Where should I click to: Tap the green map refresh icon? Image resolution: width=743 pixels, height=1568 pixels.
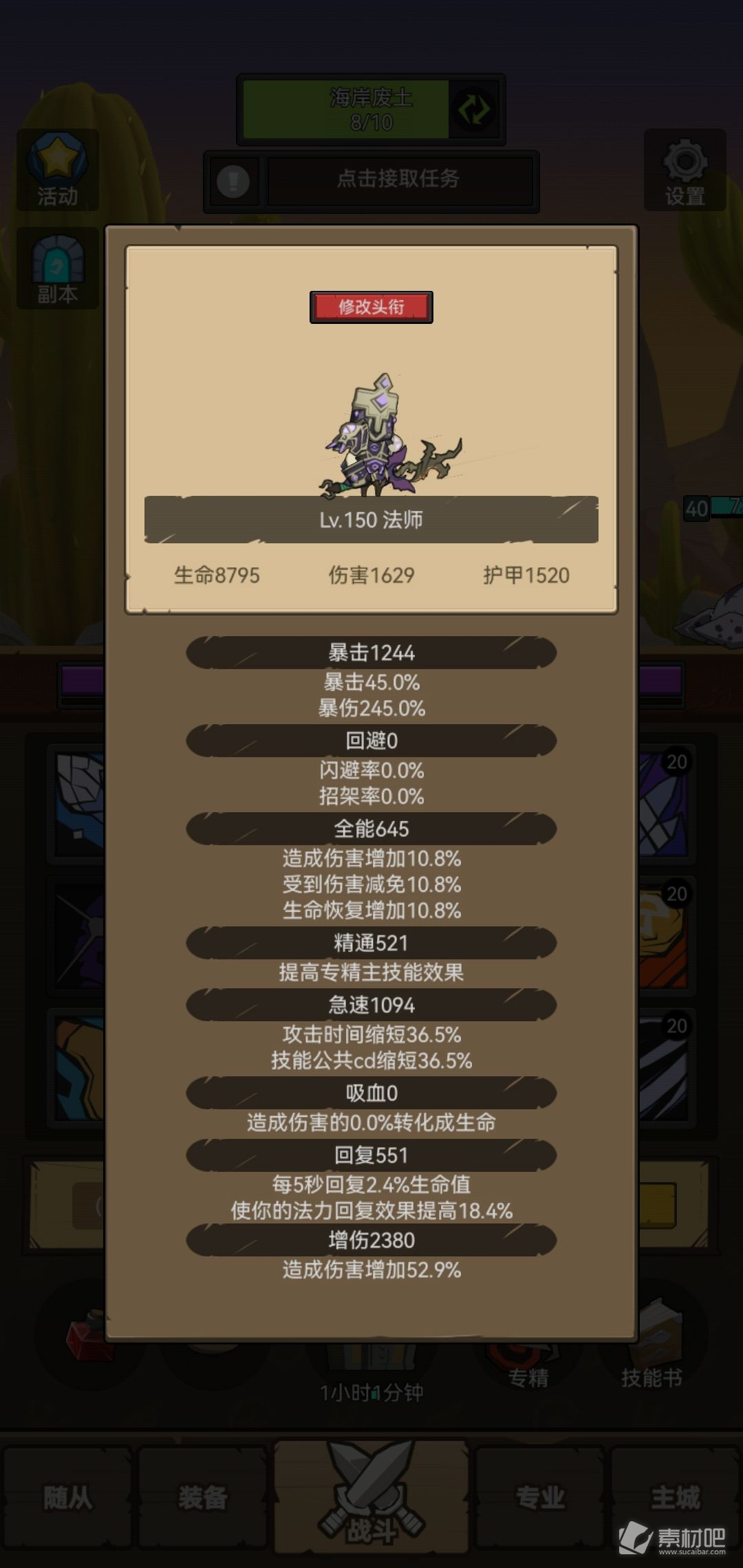click(x=474, y=110)
